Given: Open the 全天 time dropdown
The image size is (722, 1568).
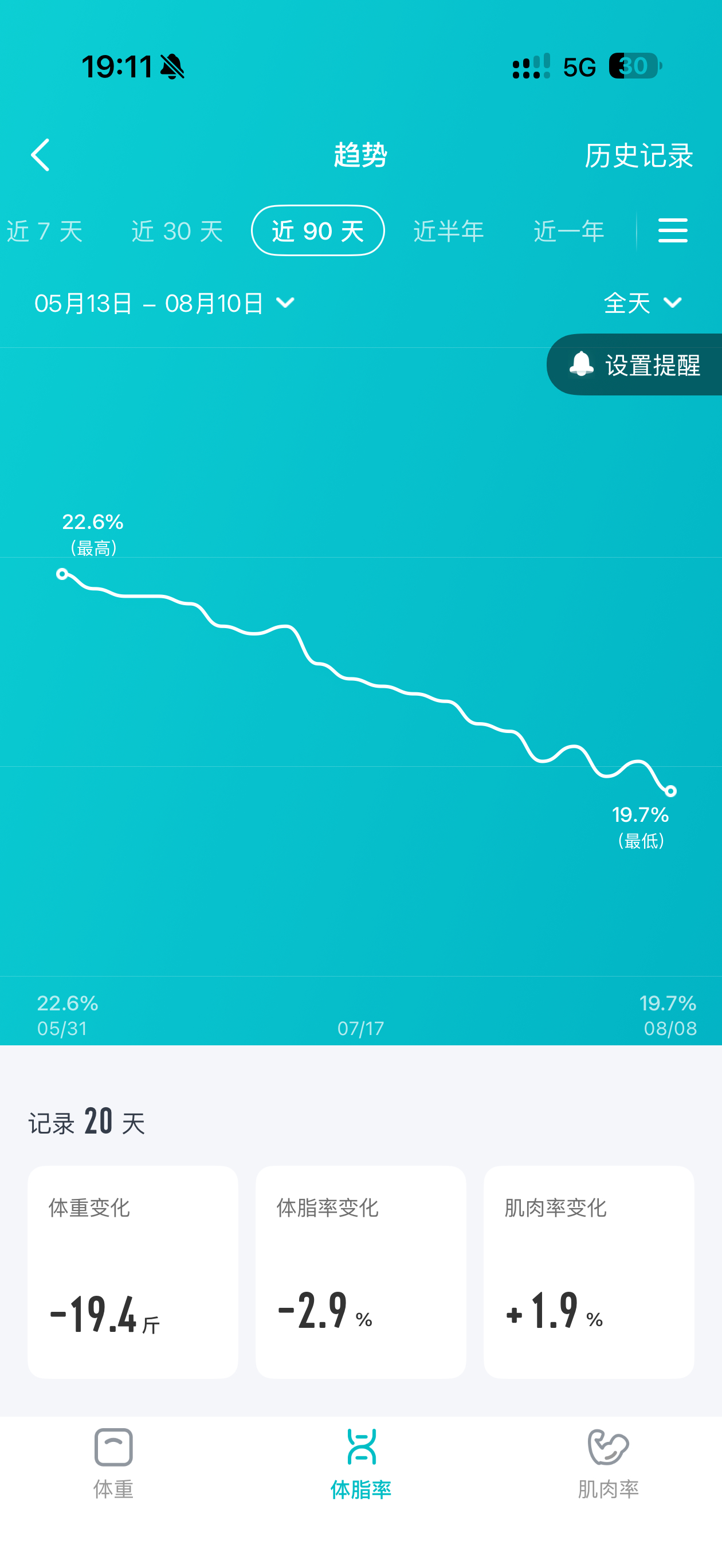Looking at the screenshot, I should pyautogui.click(x=643, y=303).
